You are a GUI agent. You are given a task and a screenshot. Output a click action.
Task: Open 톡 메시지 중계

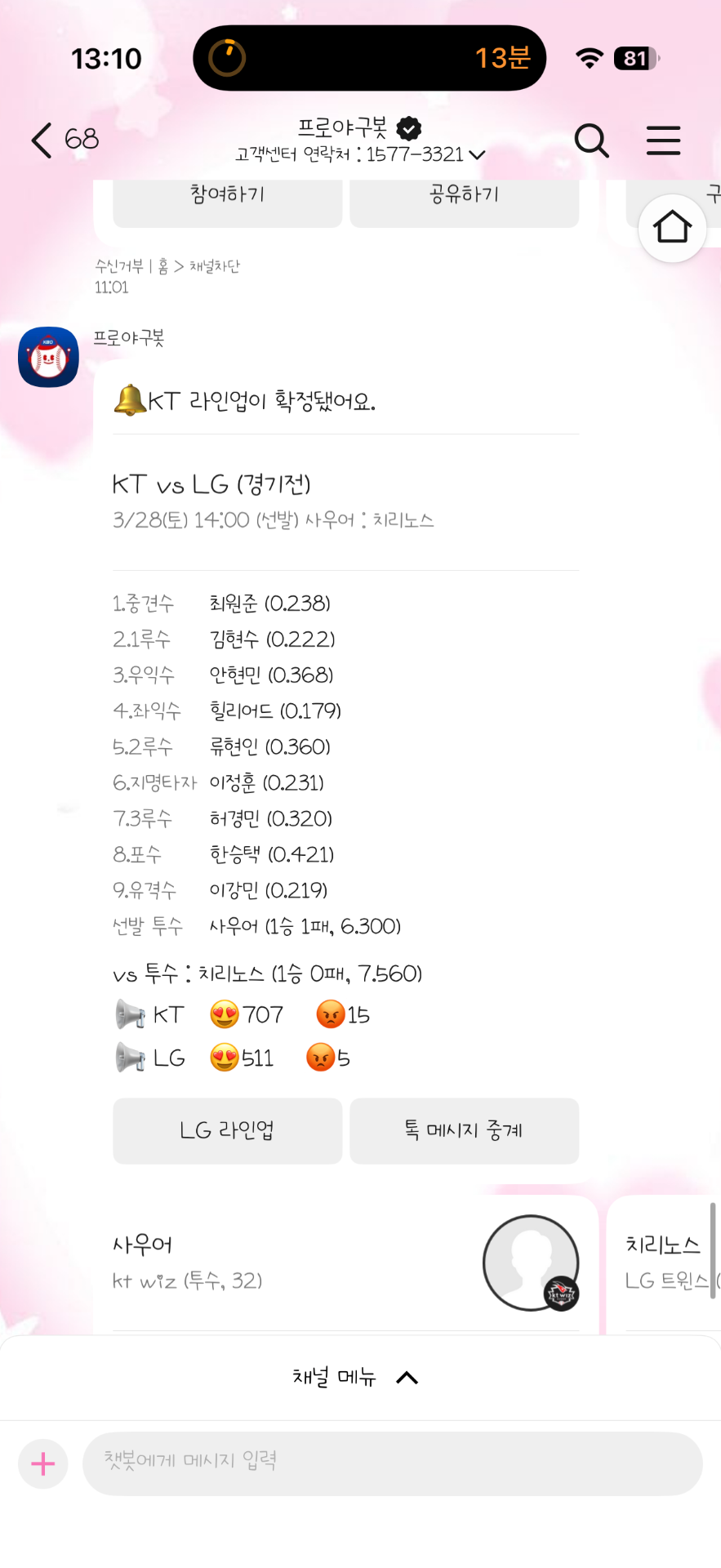click(x=464, y=1130)
